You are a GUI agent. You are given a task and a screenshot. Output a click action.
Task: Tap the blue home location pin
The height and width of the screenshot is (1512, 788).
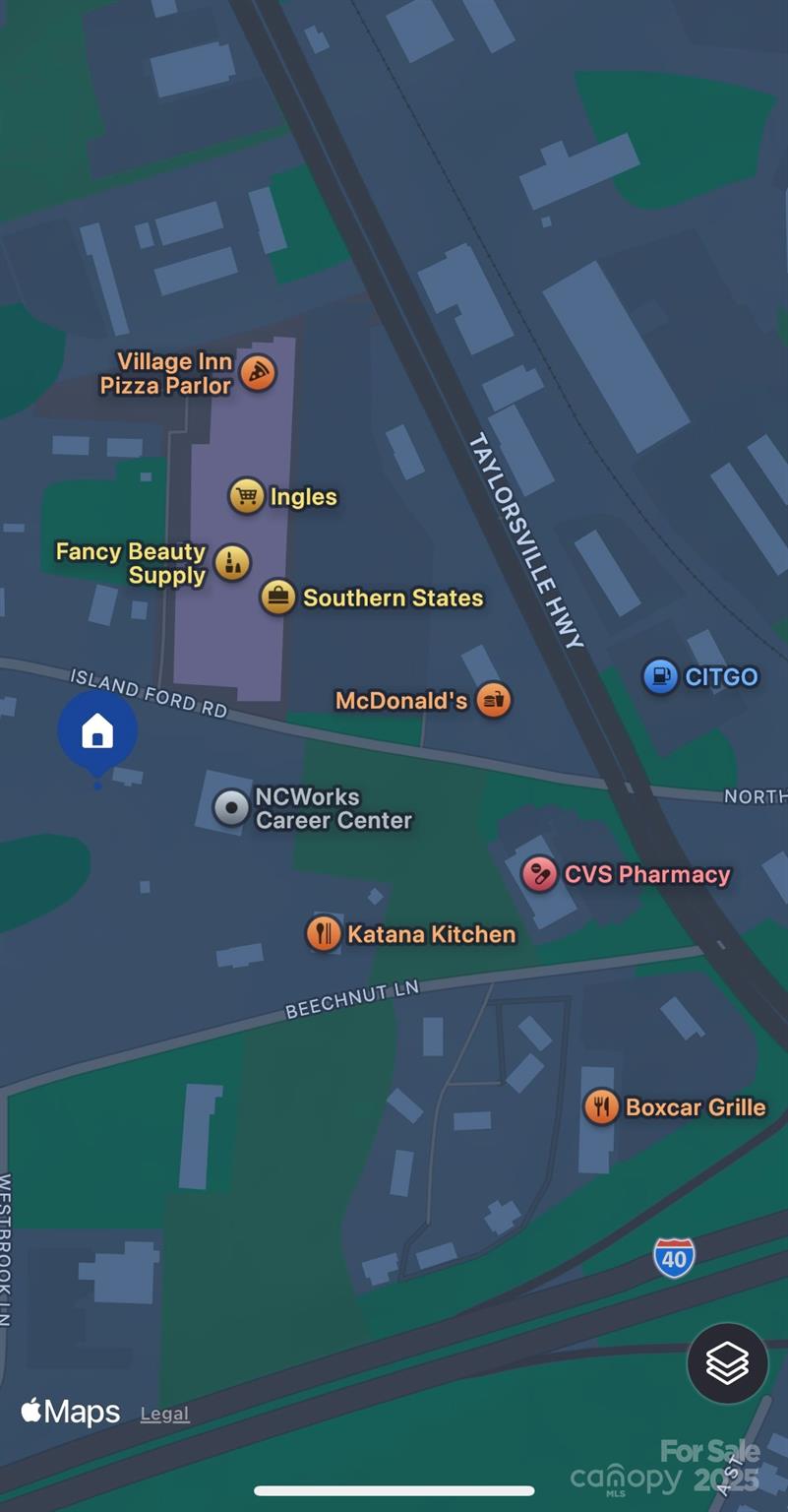(x=96, y=731)
